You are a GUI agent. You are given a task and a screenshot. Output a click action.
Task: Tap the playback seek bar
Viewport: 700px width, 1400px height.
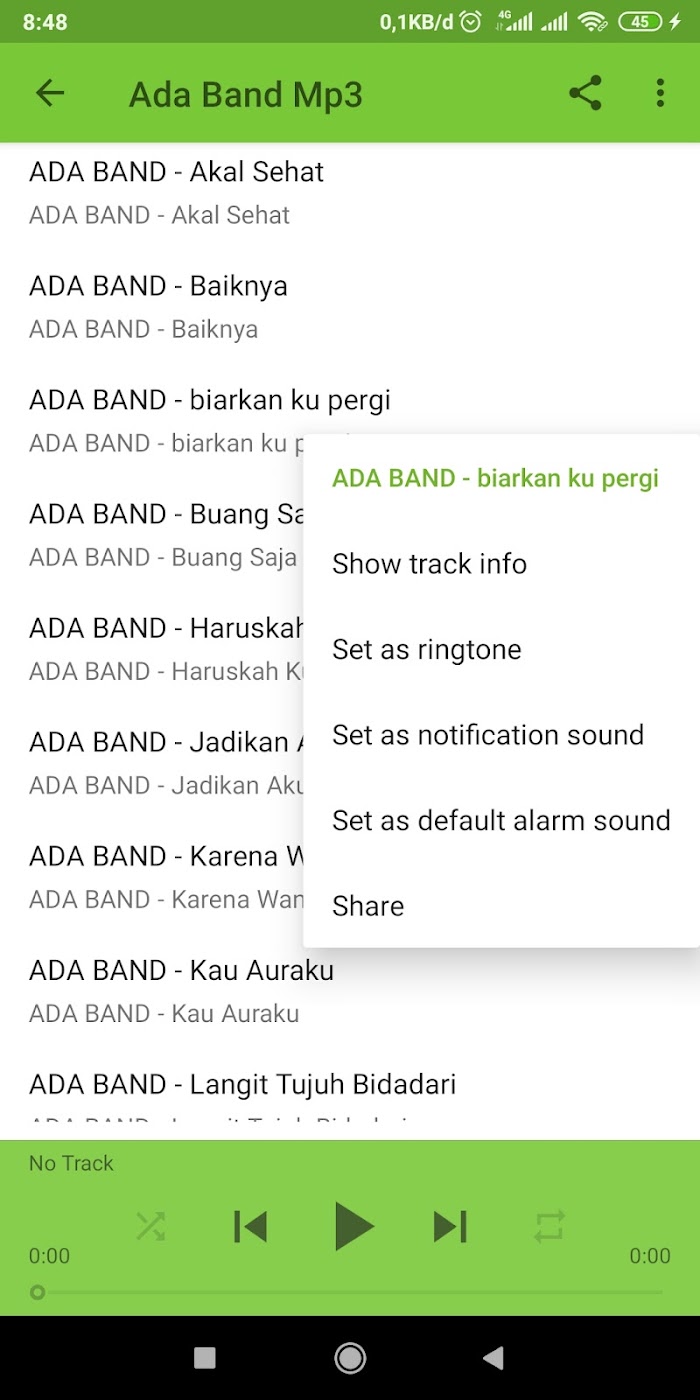[350, 1292]
